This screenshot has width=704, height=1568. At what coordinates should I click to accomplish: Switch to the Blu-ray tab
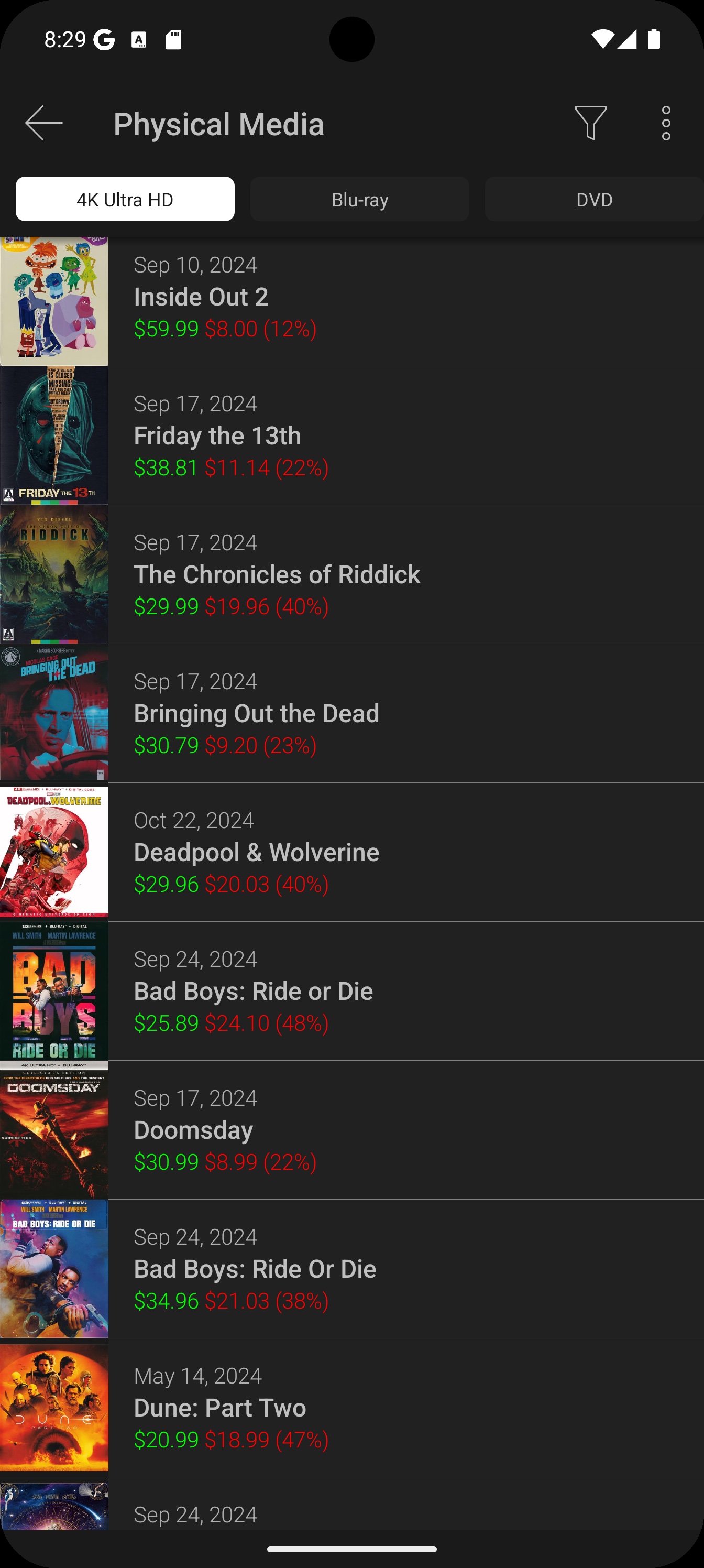[x=360, y=199]
